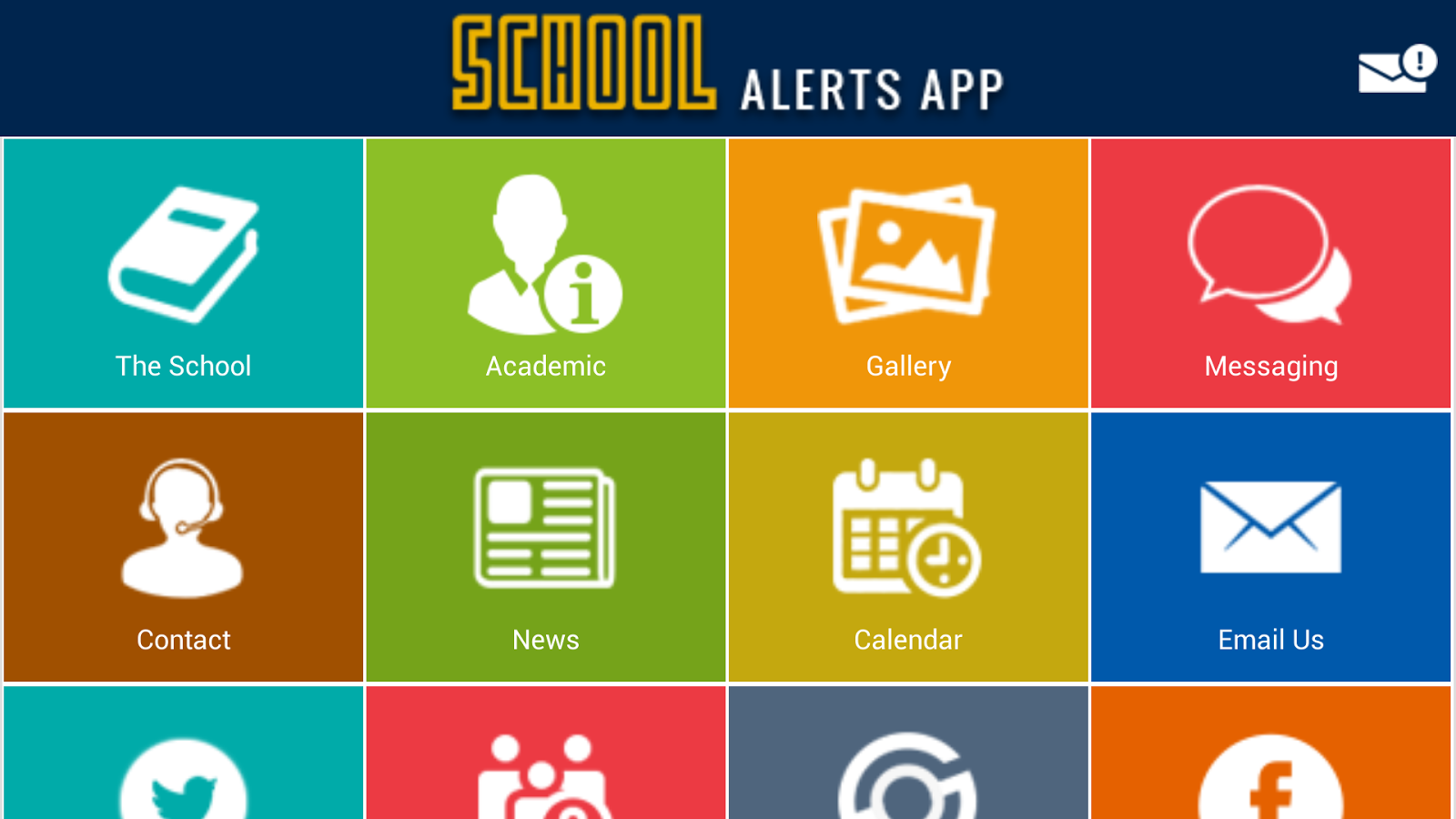
Task: Tap the Email Us tile
Action: point(1270,547)
